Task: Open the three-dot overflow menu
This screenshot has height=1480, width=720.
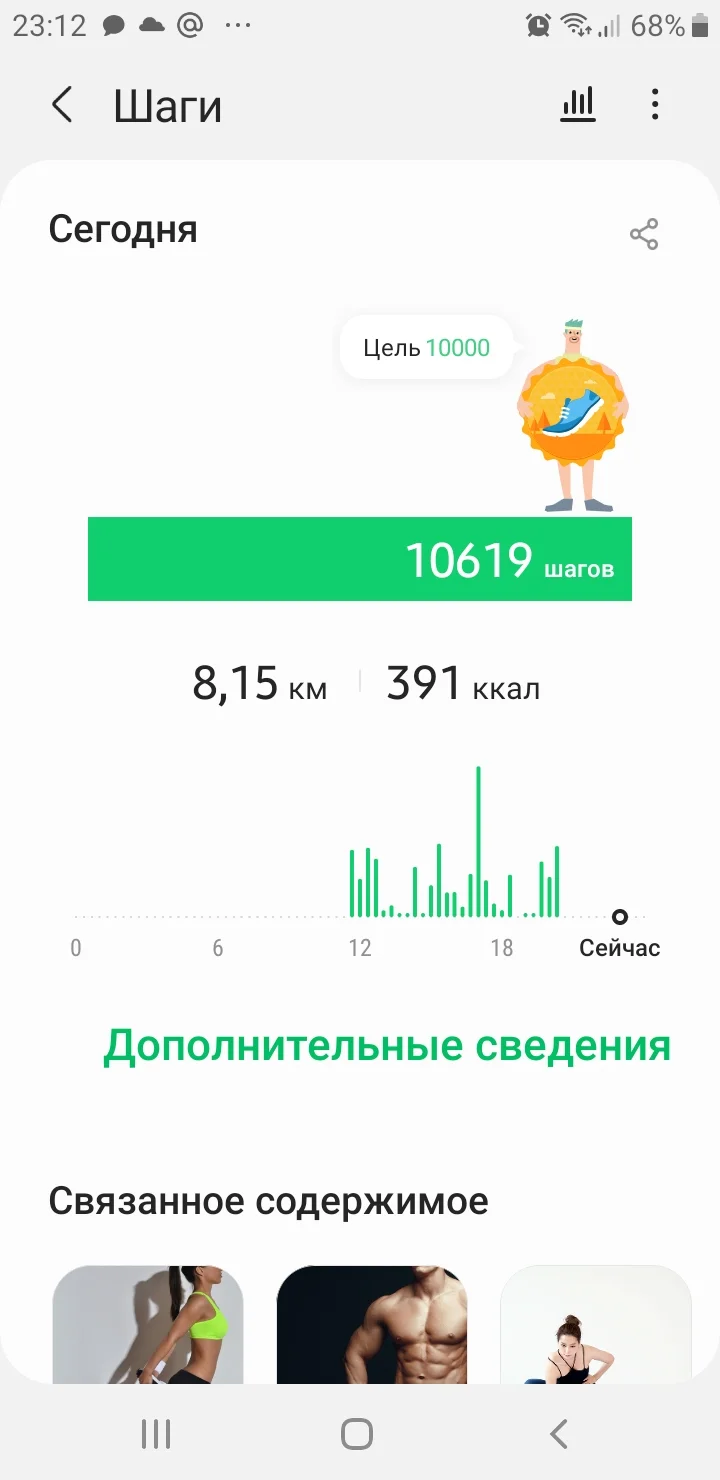Action: click(x=655, y=104)
